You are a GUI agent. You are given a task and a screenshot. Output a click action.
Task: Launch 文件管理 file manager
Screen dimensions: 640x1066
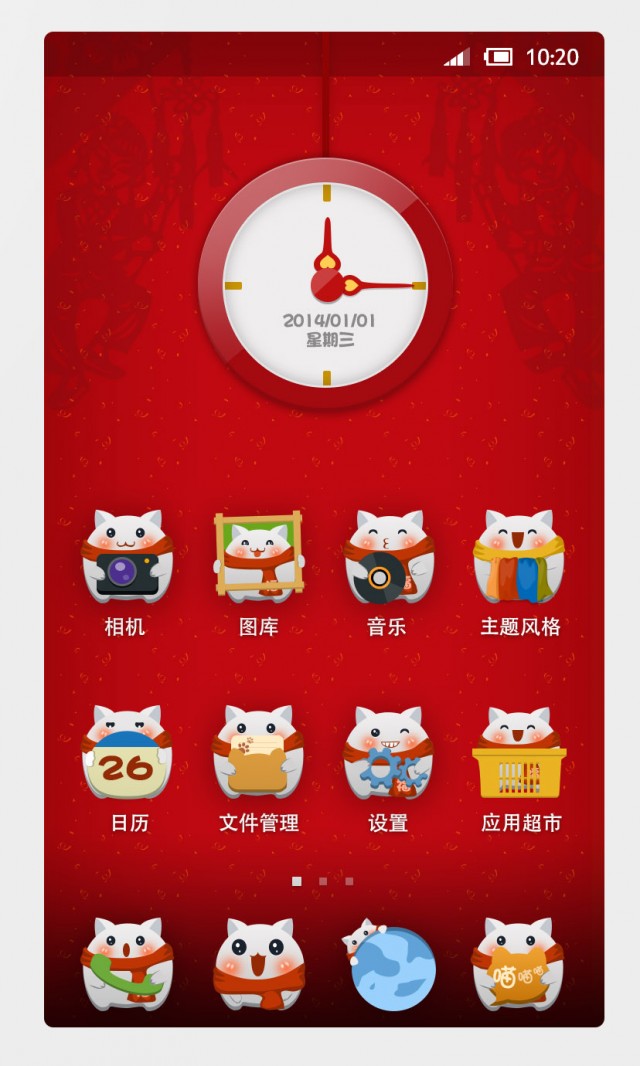[258, 754]
